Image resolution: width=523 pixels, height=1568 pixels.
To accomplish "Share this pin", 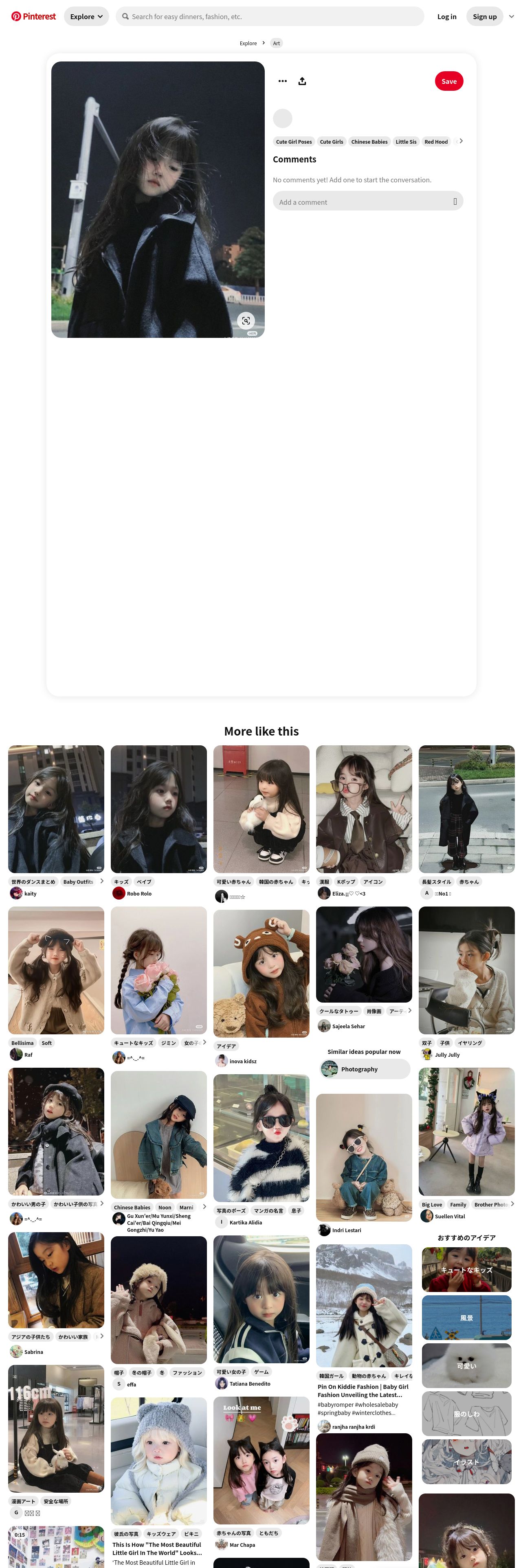I will [302, 81].
